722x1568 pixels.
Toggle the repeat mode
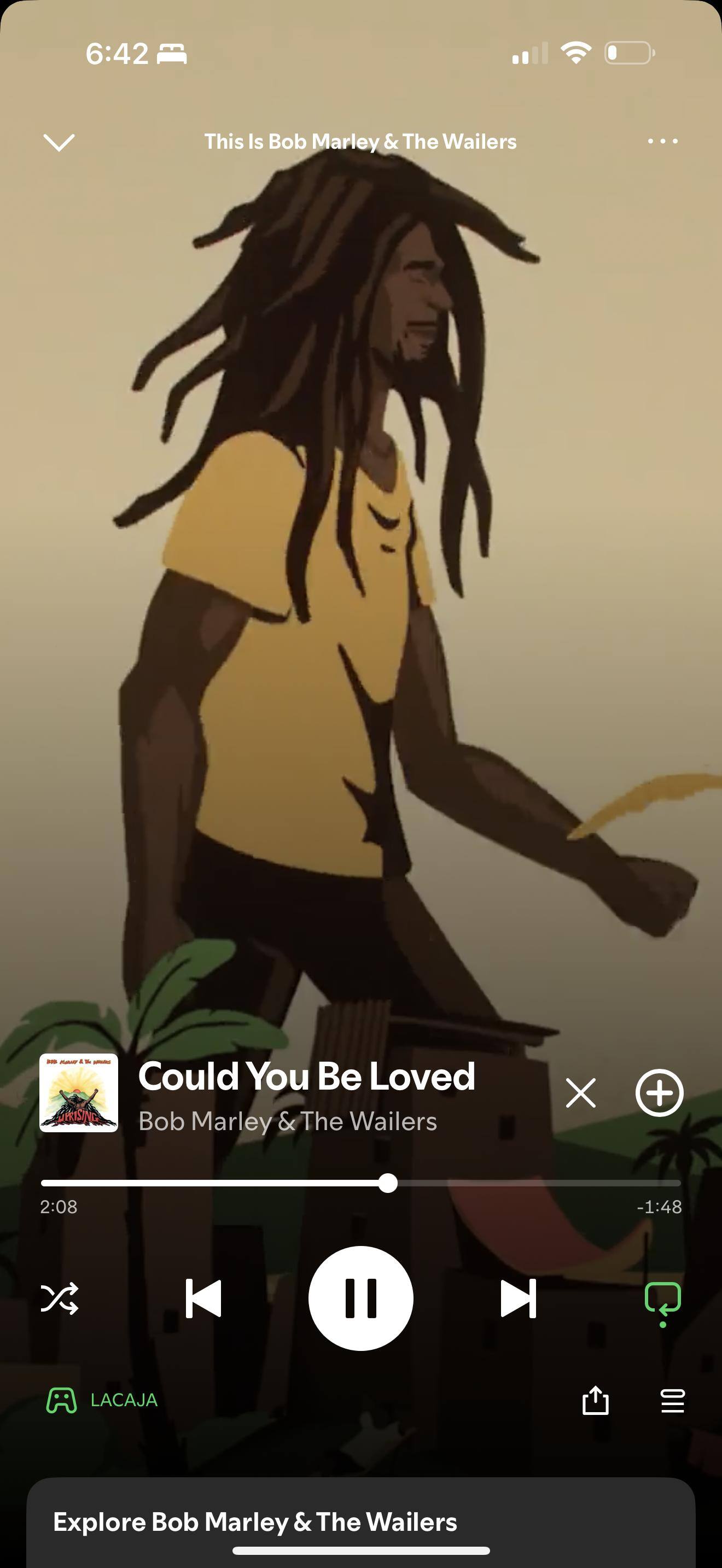pyautogui.click(x=662, y=1300)
